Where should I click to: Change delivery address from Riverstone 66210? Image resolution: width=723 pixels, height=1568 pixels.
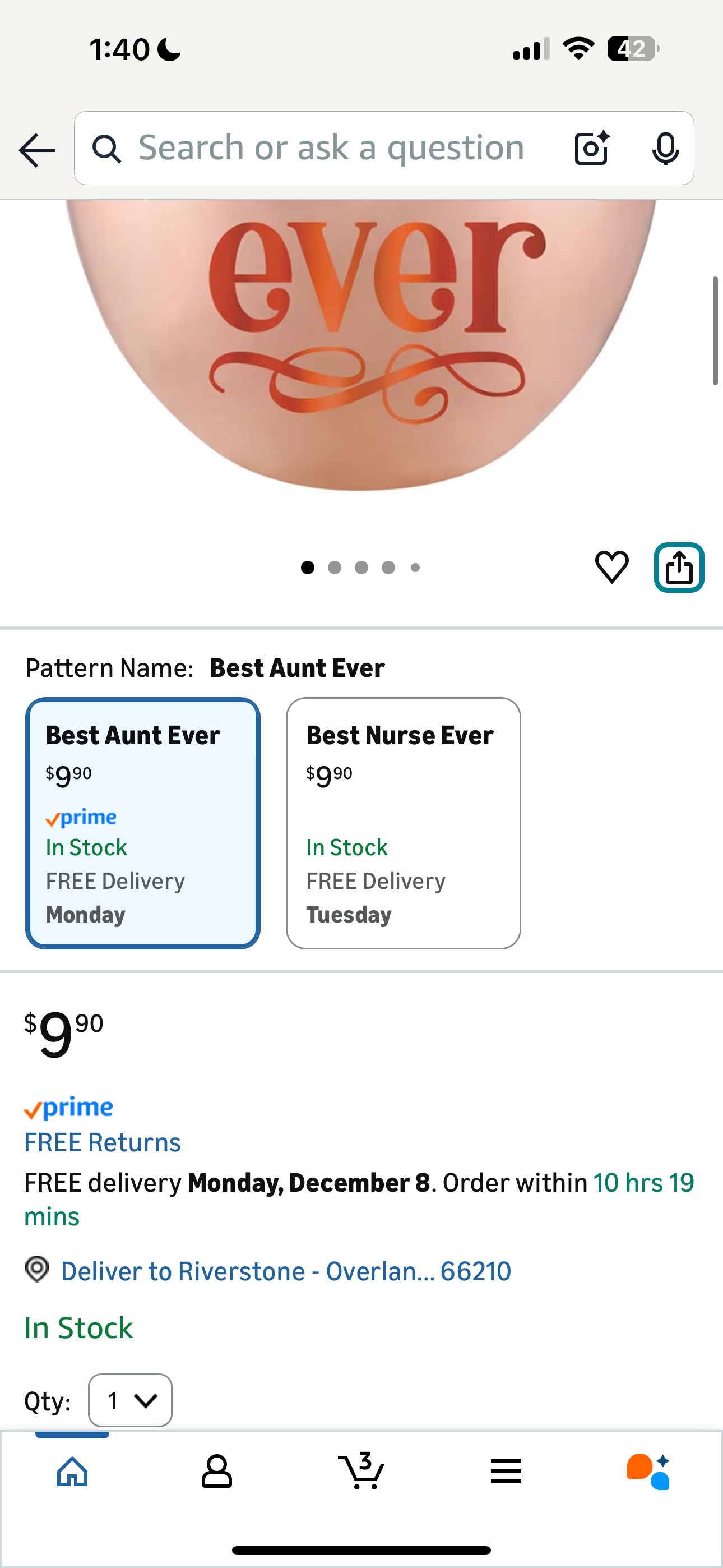[285, 1271]
